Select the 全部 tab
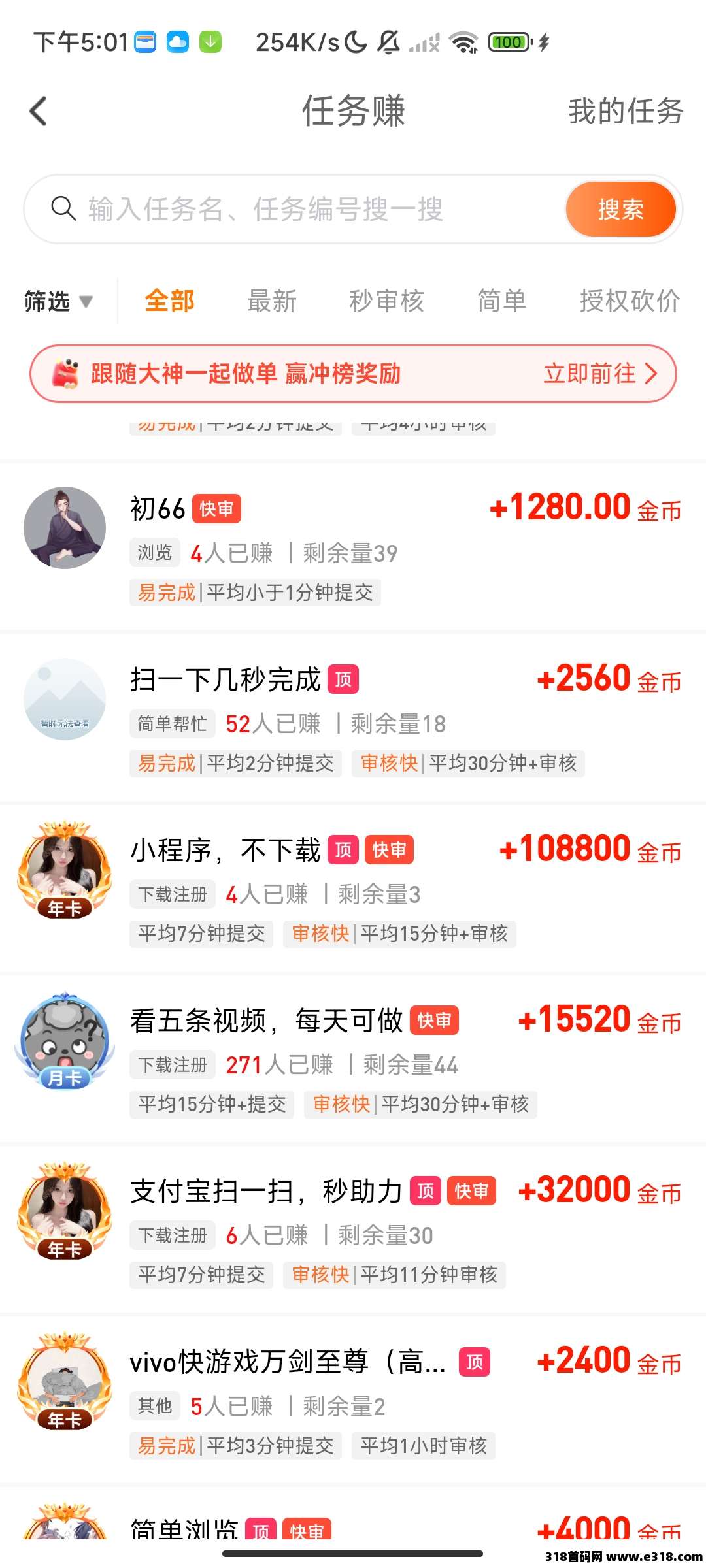This screenshot has width=706, height=1568. [170, 302]
